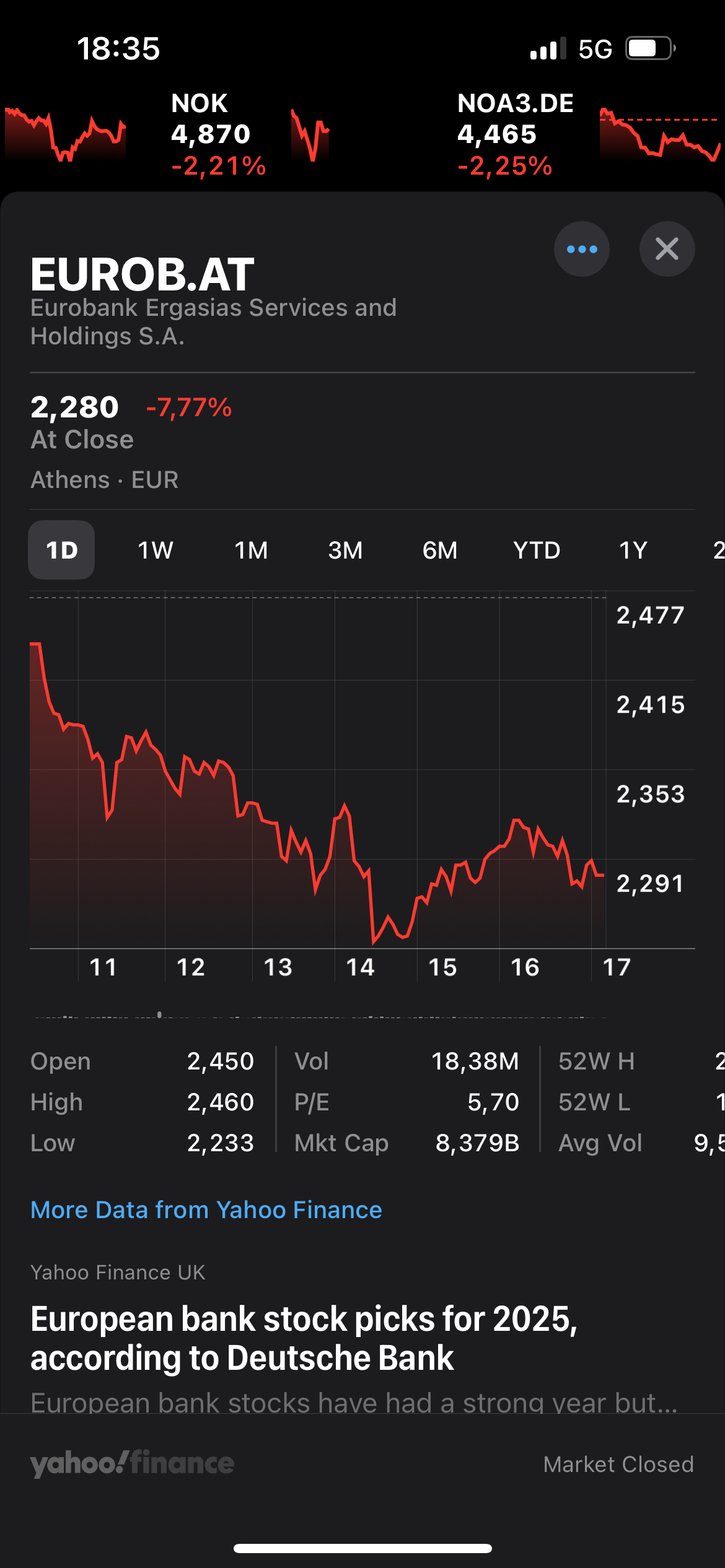Open the Yahoo Finance logo link
725x1568 pixels.
(x=132, y=1463)
